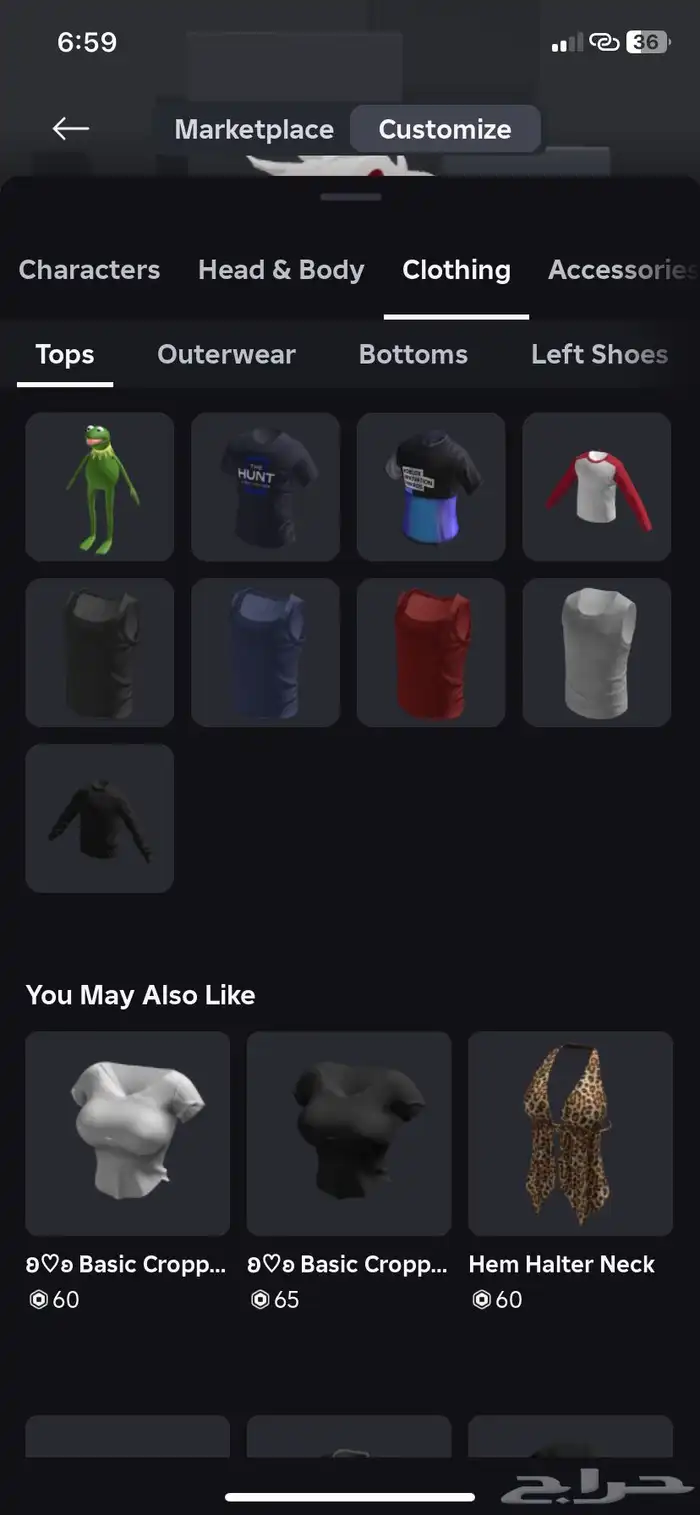Open the white Basic Cropped top for 60 Robux
Screen dimensions: 700x1515
coord(127,1134)
